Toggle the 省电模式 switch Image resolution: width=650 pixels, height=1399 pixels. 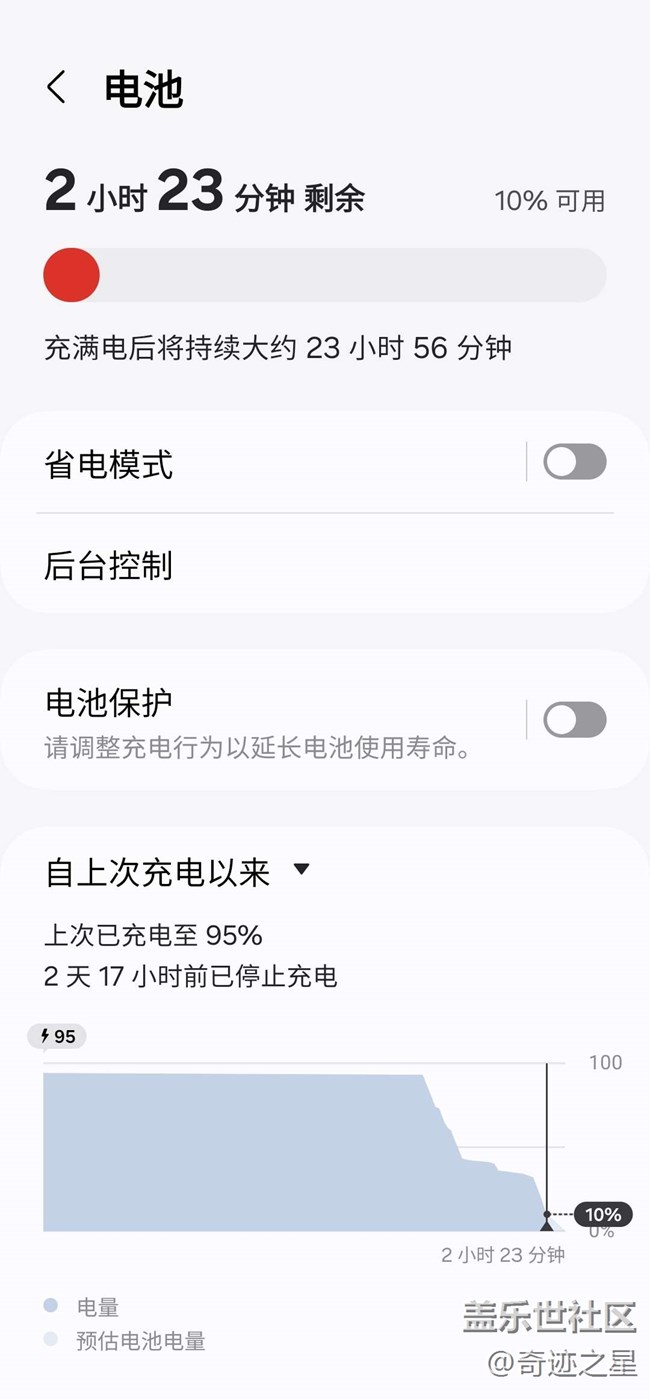pos(574,462)
